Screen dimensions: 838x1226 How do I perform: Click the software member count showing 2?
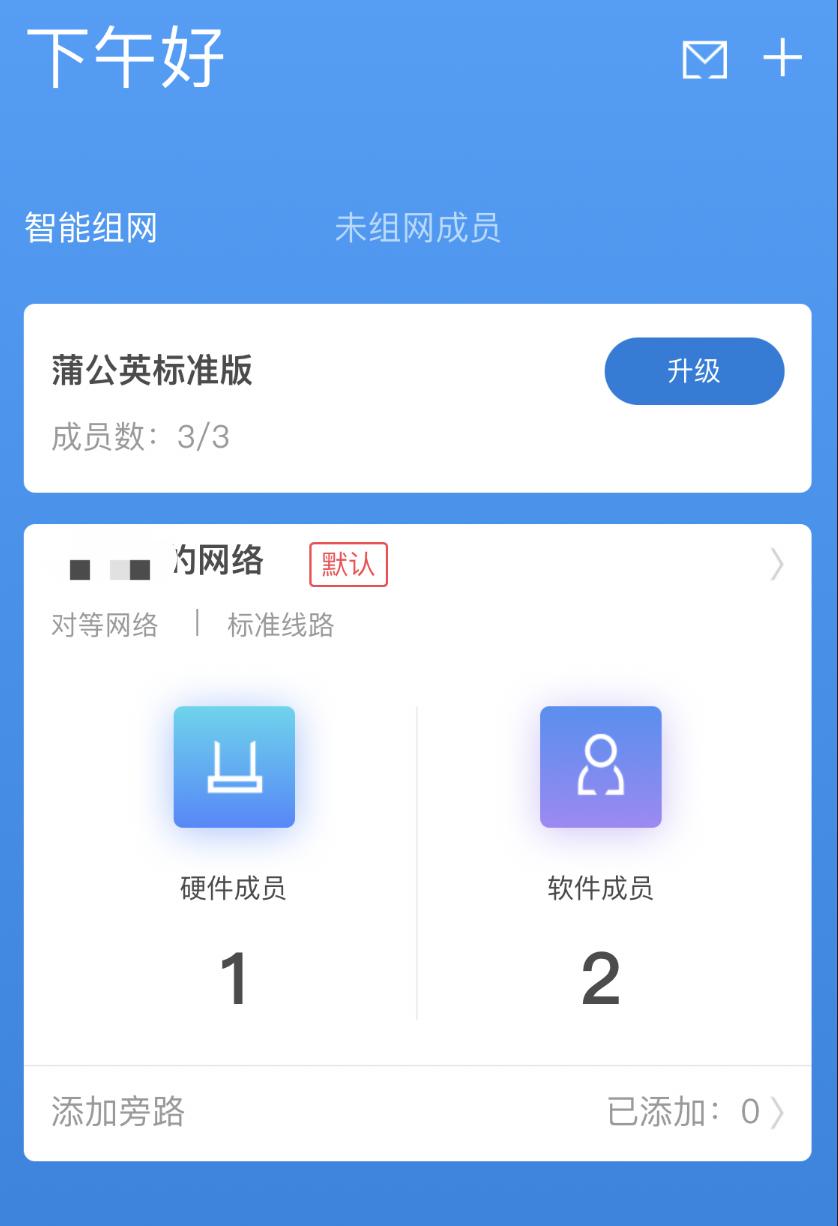pyautogui.click(x=600, y=975)
